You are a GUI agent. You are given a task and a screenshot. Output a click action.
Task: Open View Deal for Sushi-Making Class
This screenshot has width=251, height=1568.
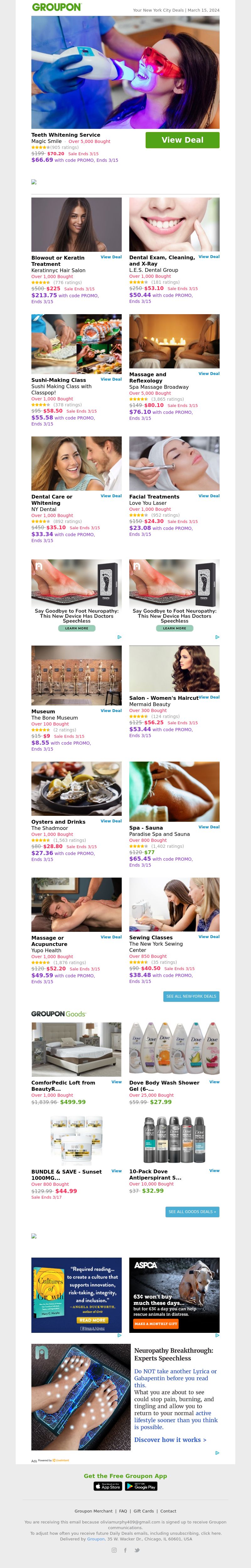pos(111,379)
